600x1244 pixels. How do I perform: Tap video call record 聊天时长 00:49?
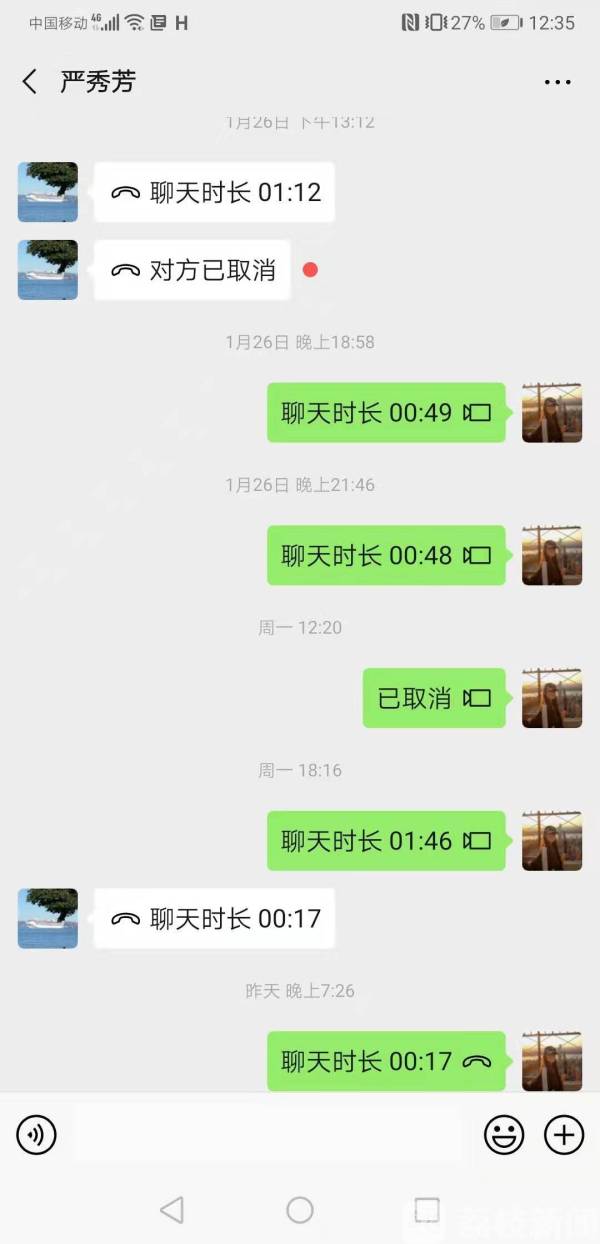click(x=386, y=412)
